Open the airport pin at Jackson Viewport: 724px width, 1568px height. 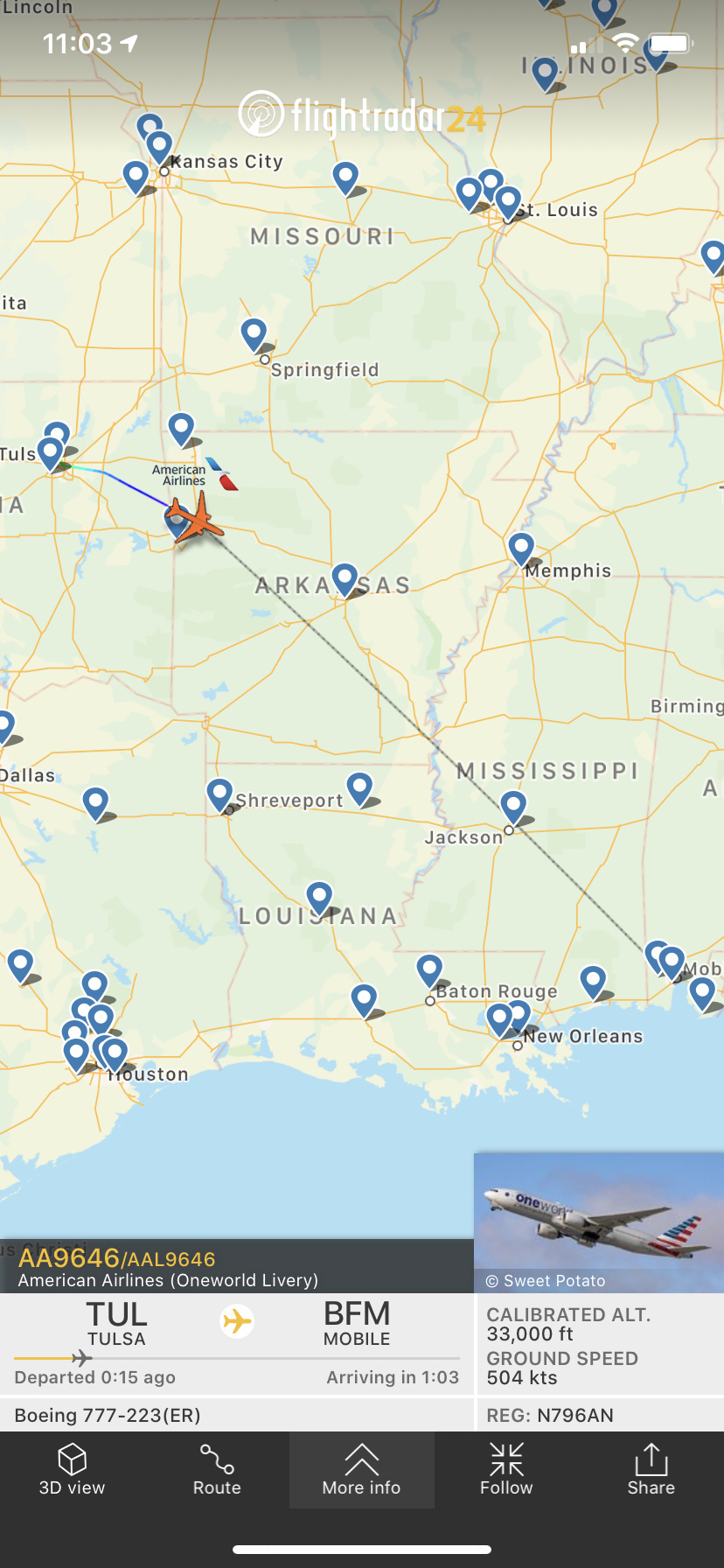[x=513, y=806]
